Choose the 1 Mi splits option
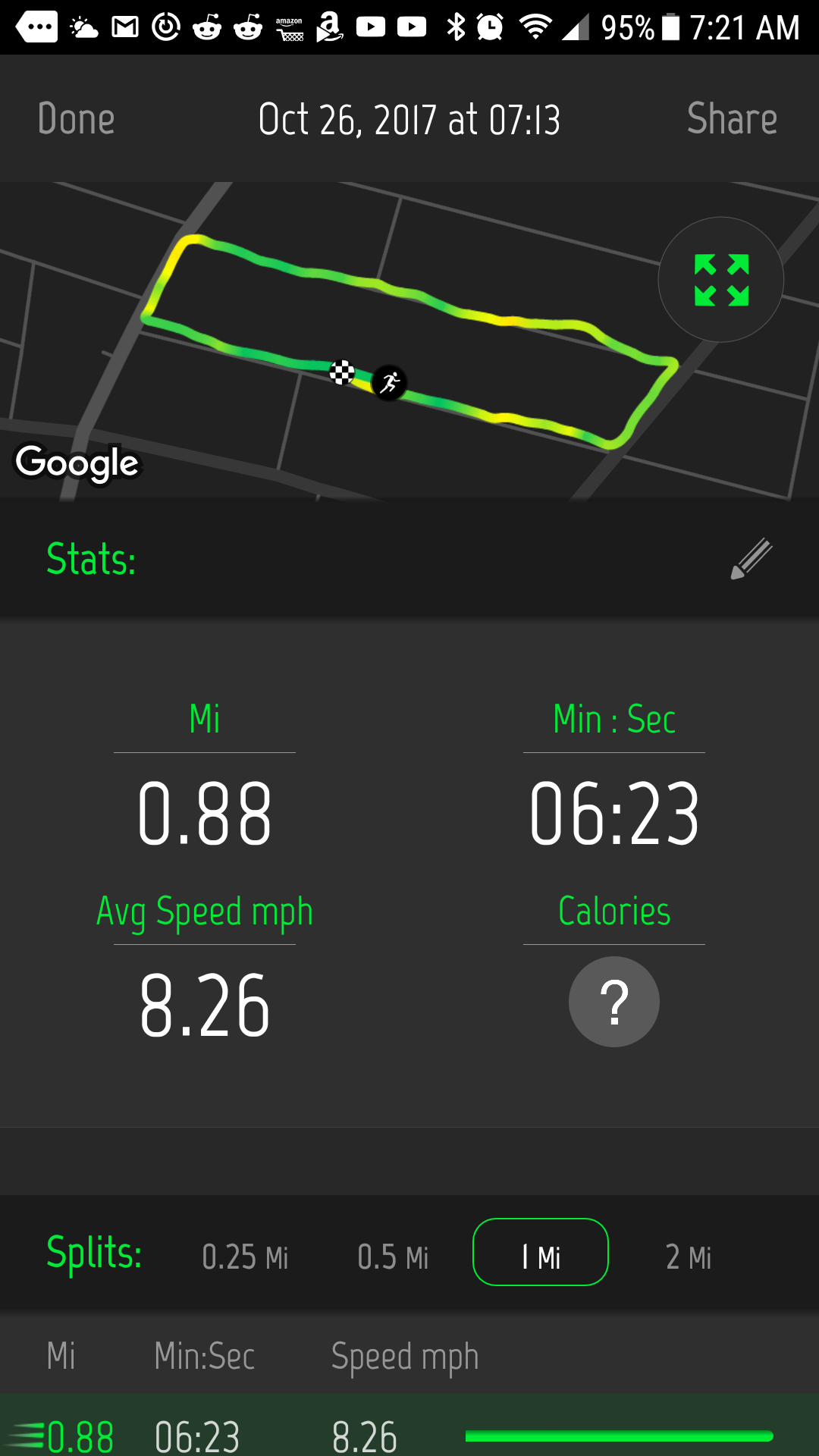819x1456 pixels. coord(541,1252)
